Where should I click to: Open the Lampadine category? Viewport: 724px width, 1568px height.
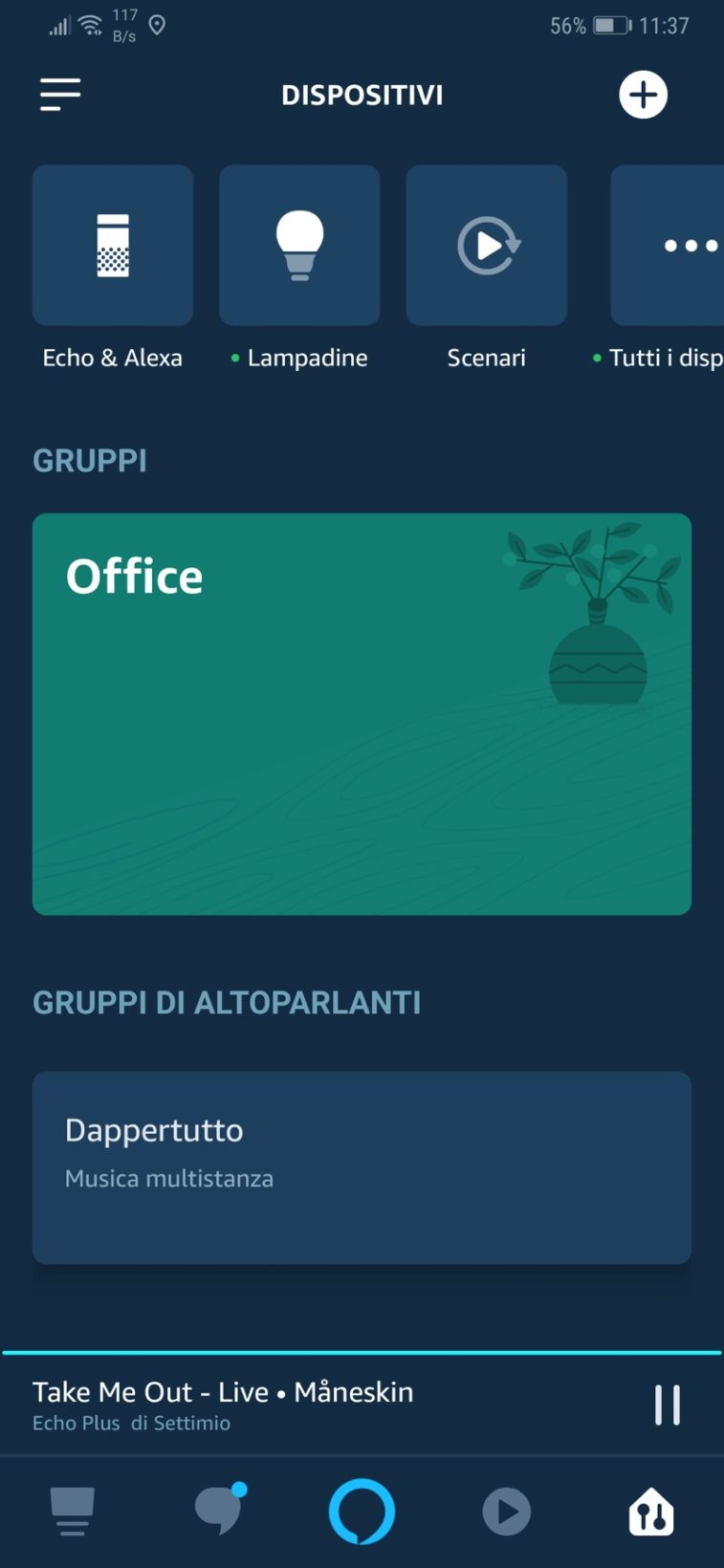[x=299, y=246]
